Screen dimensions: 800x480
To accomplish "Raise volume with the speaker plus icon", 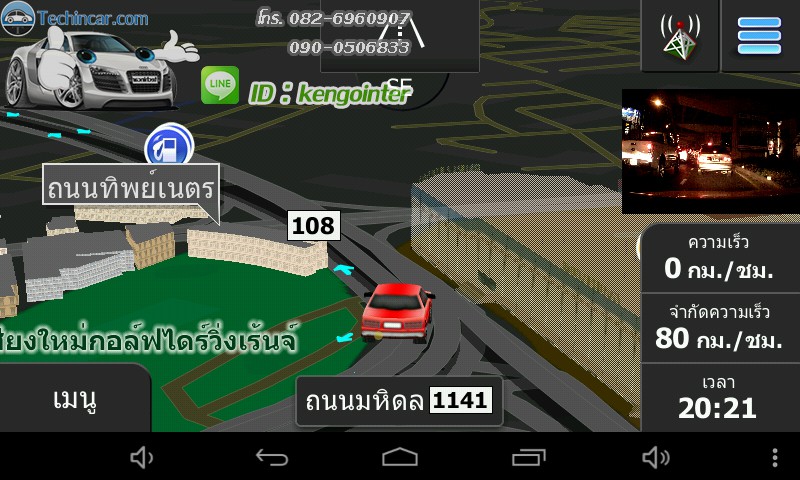I will 656,457.
